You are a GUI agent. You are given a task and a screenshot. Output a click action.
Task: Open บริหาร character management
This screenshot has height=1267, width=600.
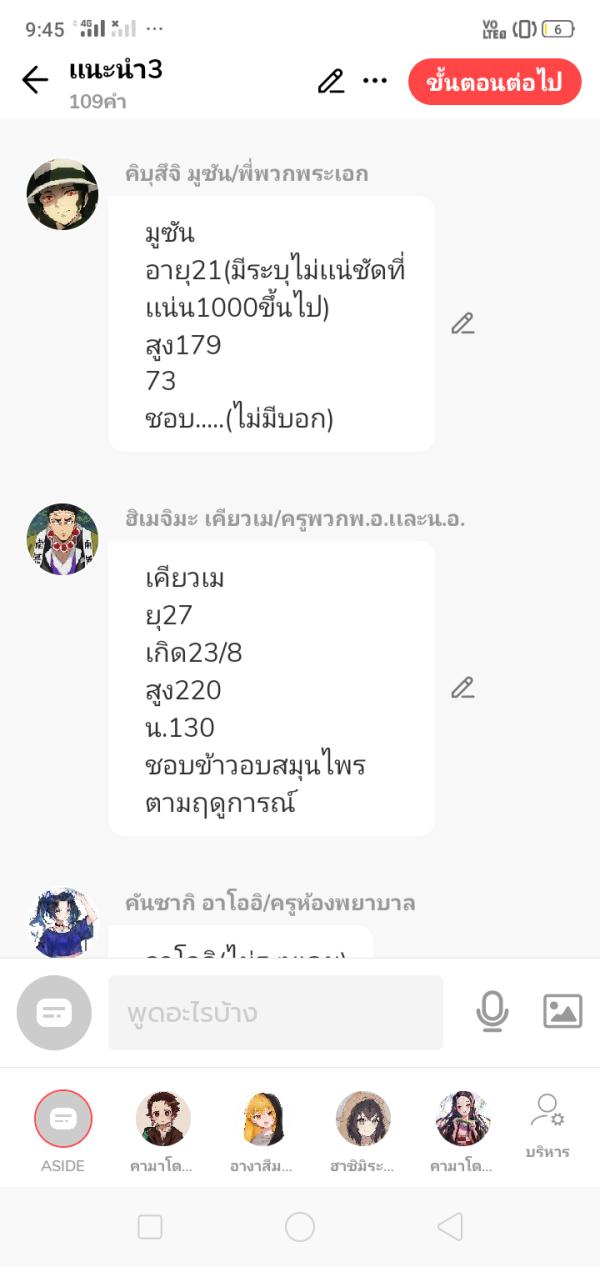pyautogui.click(x=547, y=1124)
